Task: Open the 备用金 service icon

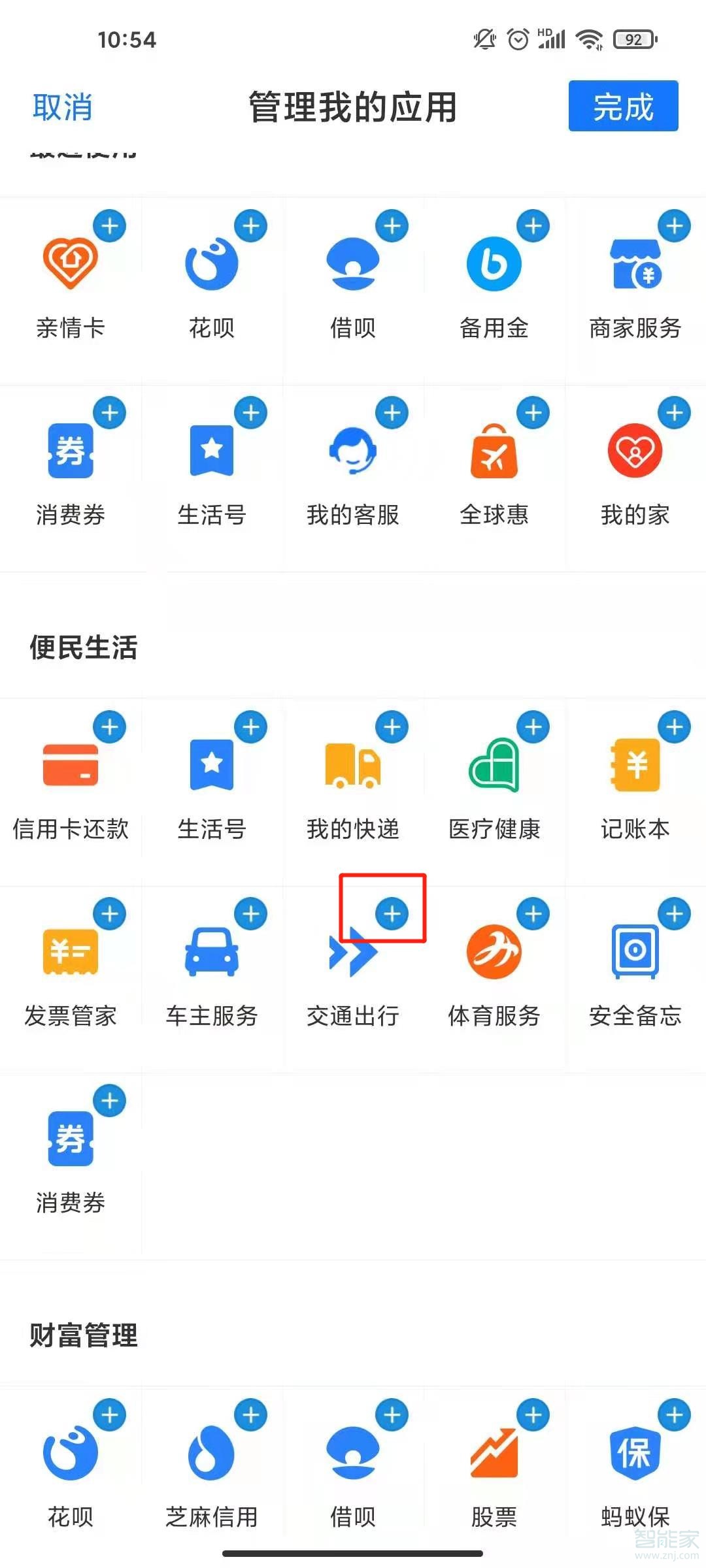Action: pyautogui.click(x=494, y=264)
